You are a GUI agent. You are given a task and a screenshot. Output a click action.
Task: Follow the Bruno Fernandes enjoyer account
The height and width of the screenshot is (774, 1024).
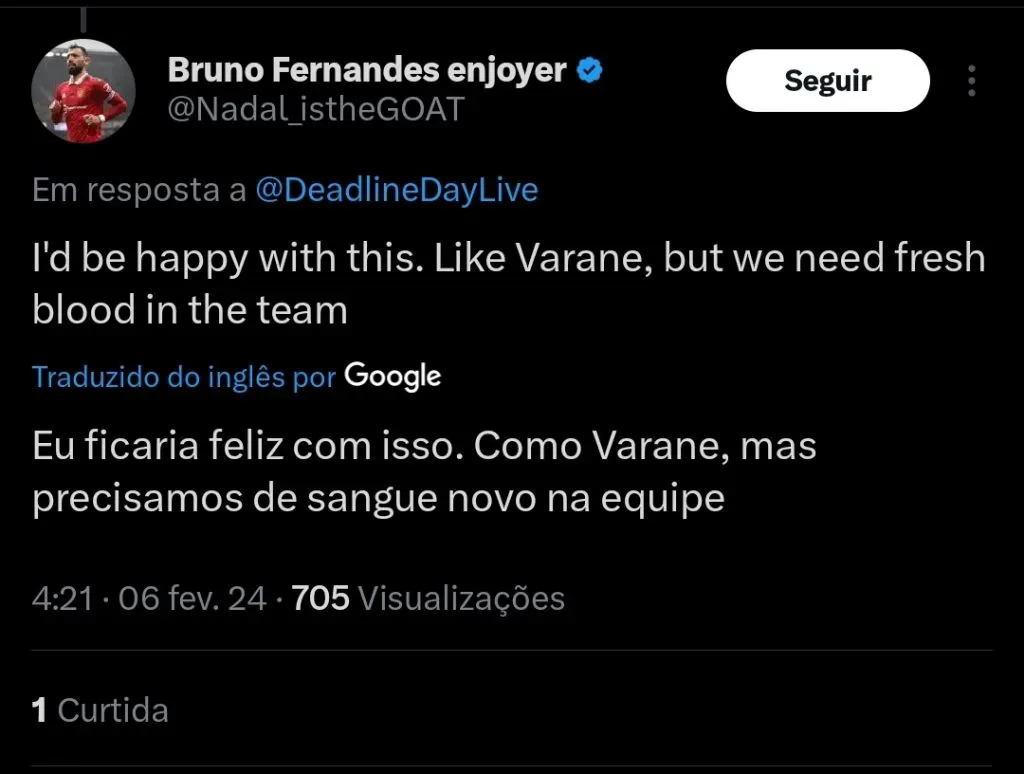coord(827,81)
